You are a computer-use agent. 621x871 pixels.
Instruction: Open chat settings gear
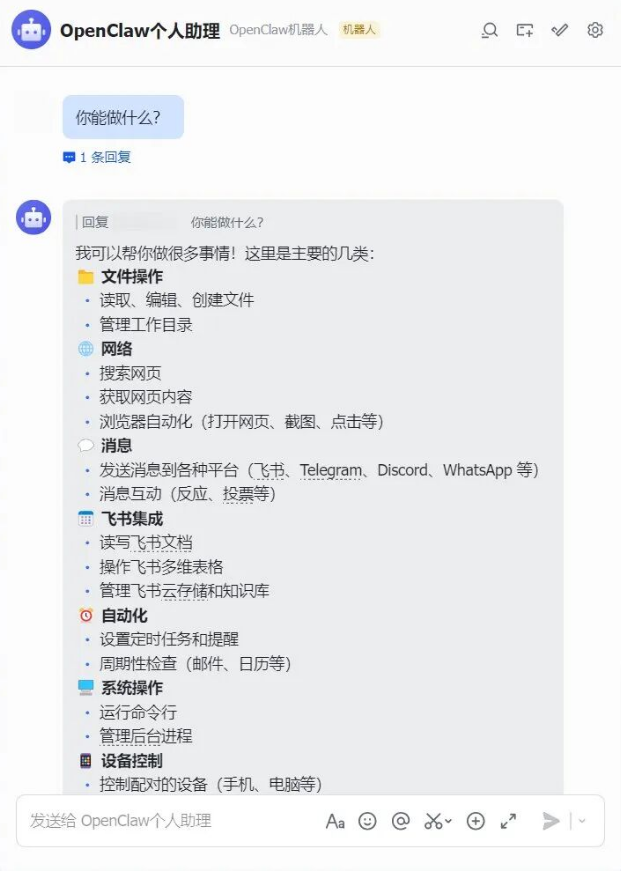click(595, 30)
